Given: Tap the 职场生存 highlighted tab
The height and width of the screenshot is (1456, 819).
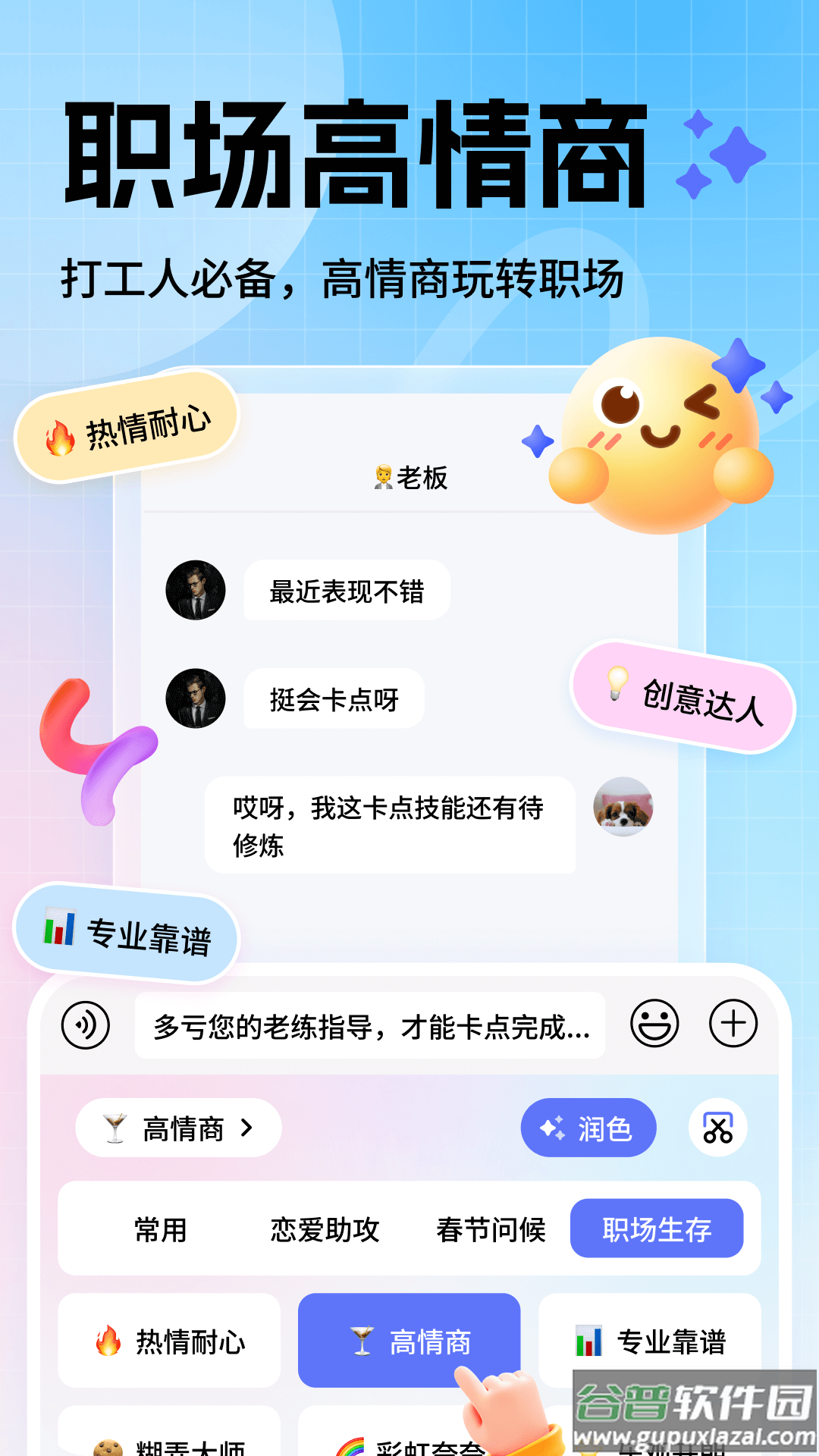Looking at the screenshot, I should (x=657, y=1230).
